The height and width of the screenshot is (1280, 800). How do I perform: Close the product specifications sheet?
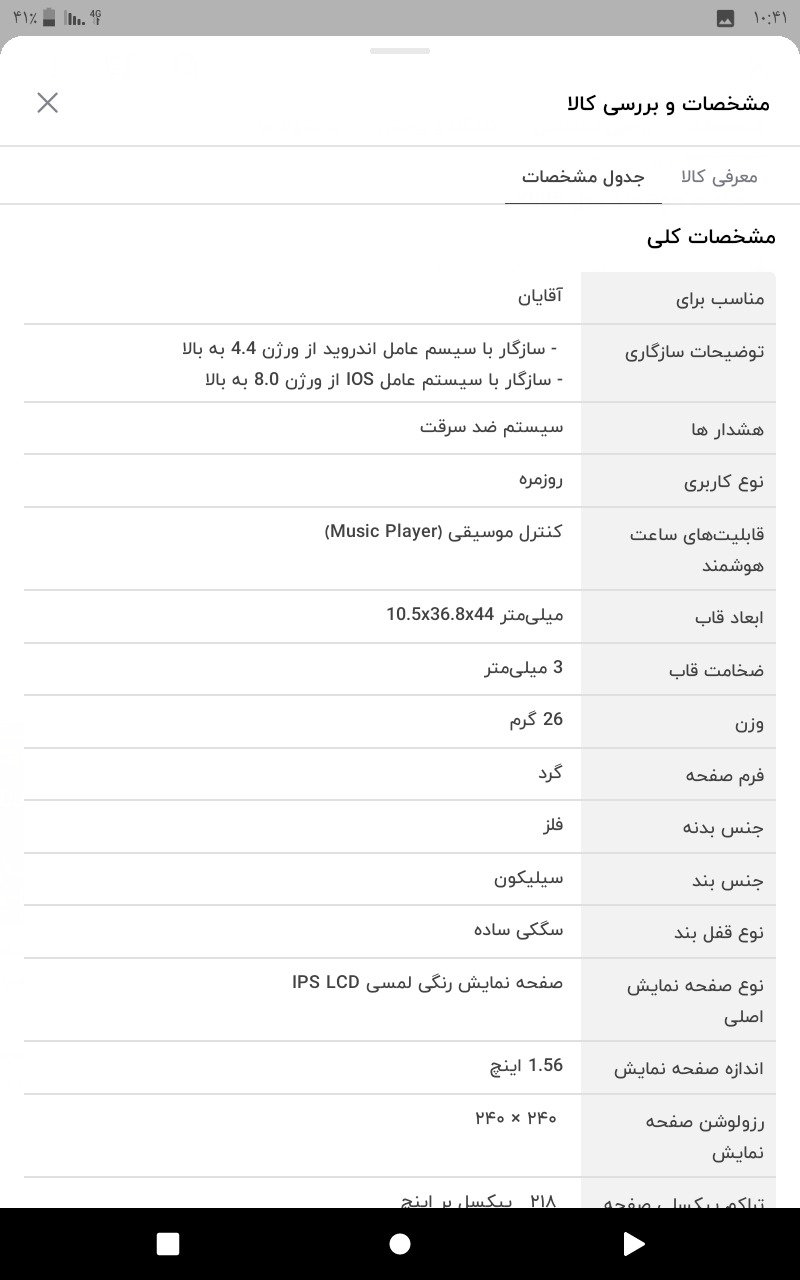(x=47, y=102)
